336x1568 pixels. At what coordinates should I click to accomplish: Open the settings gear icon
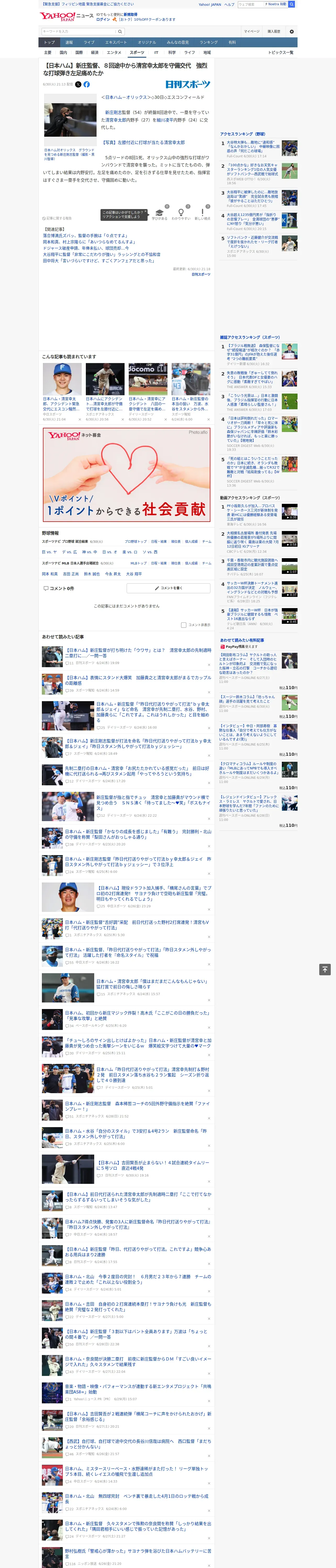292,32
